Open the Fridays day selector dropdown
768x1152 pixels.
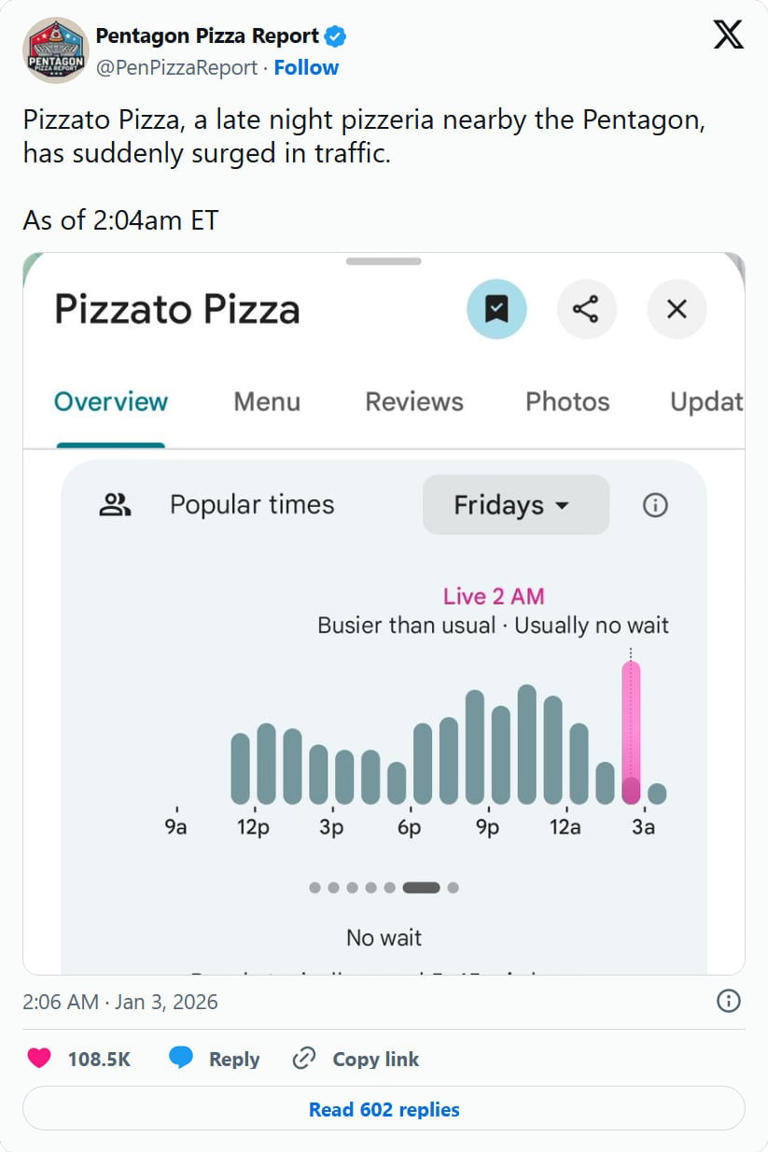coord(514,505)
